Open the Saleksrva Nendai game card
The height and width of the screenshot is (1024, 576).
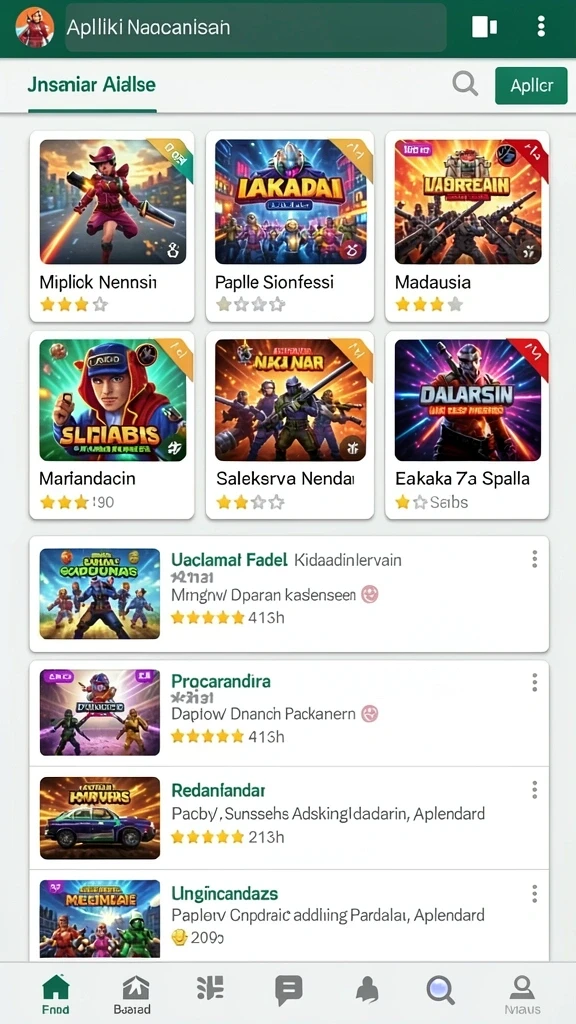click(x=289, y=424)
